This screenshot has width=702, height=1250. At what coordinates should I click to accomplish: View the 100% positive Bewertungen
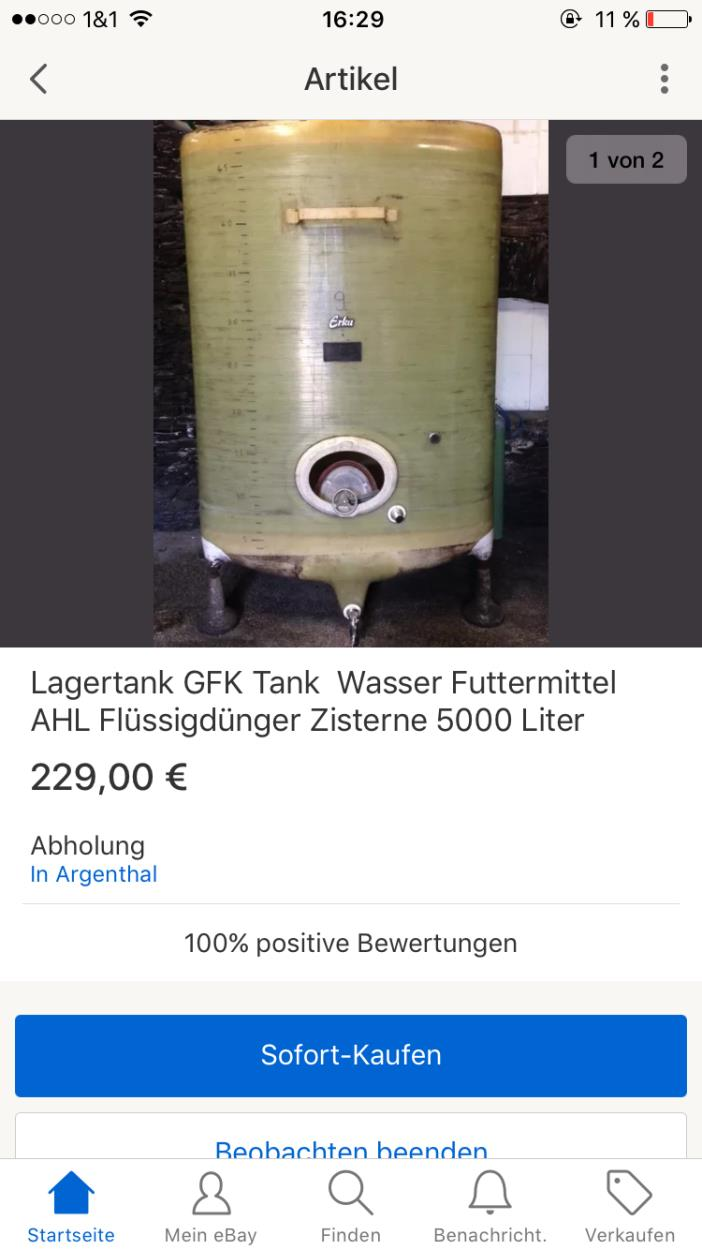[x=351, y=943]
